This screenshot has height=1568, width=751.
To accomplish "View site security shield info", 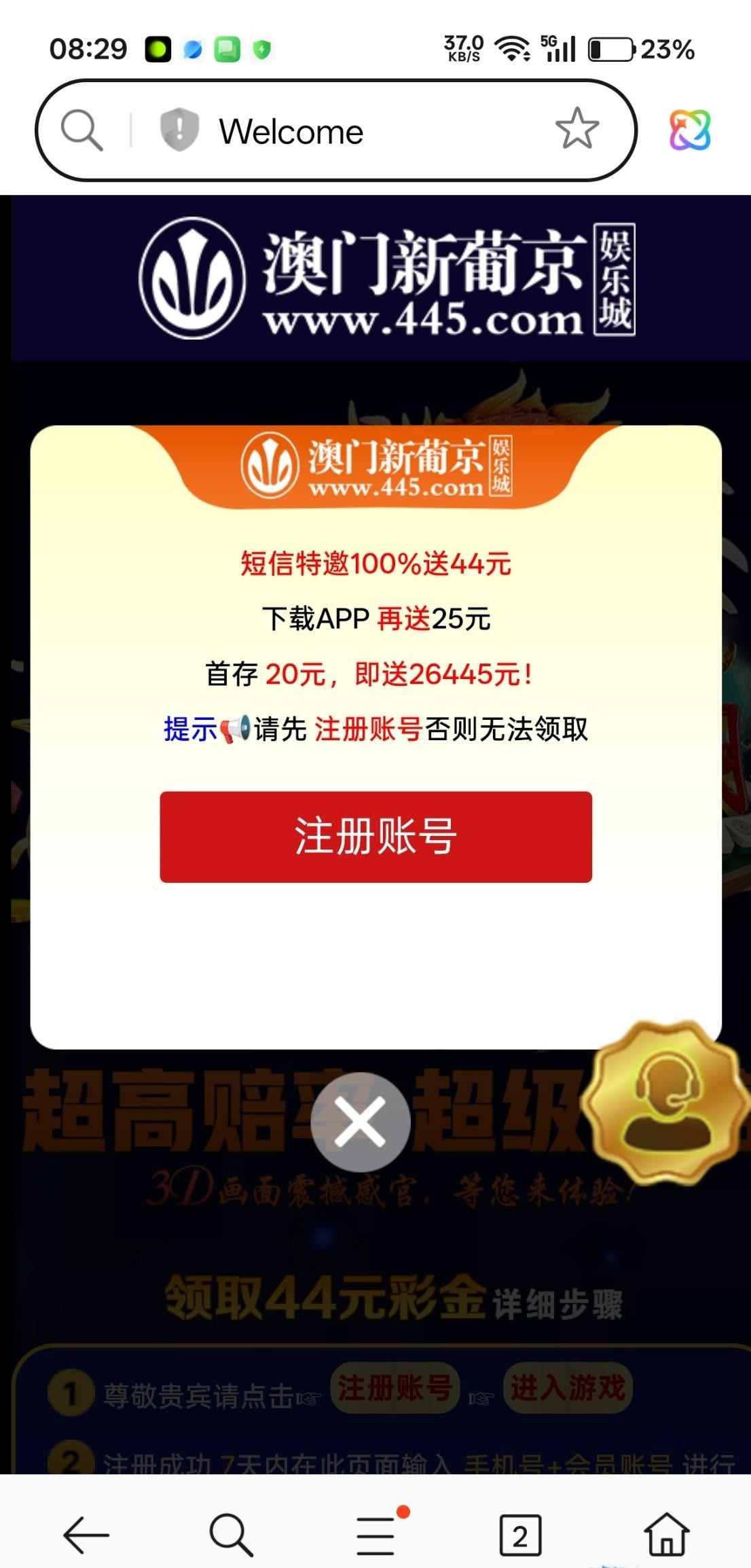I will pyautogui.click(x=179, y=130).
